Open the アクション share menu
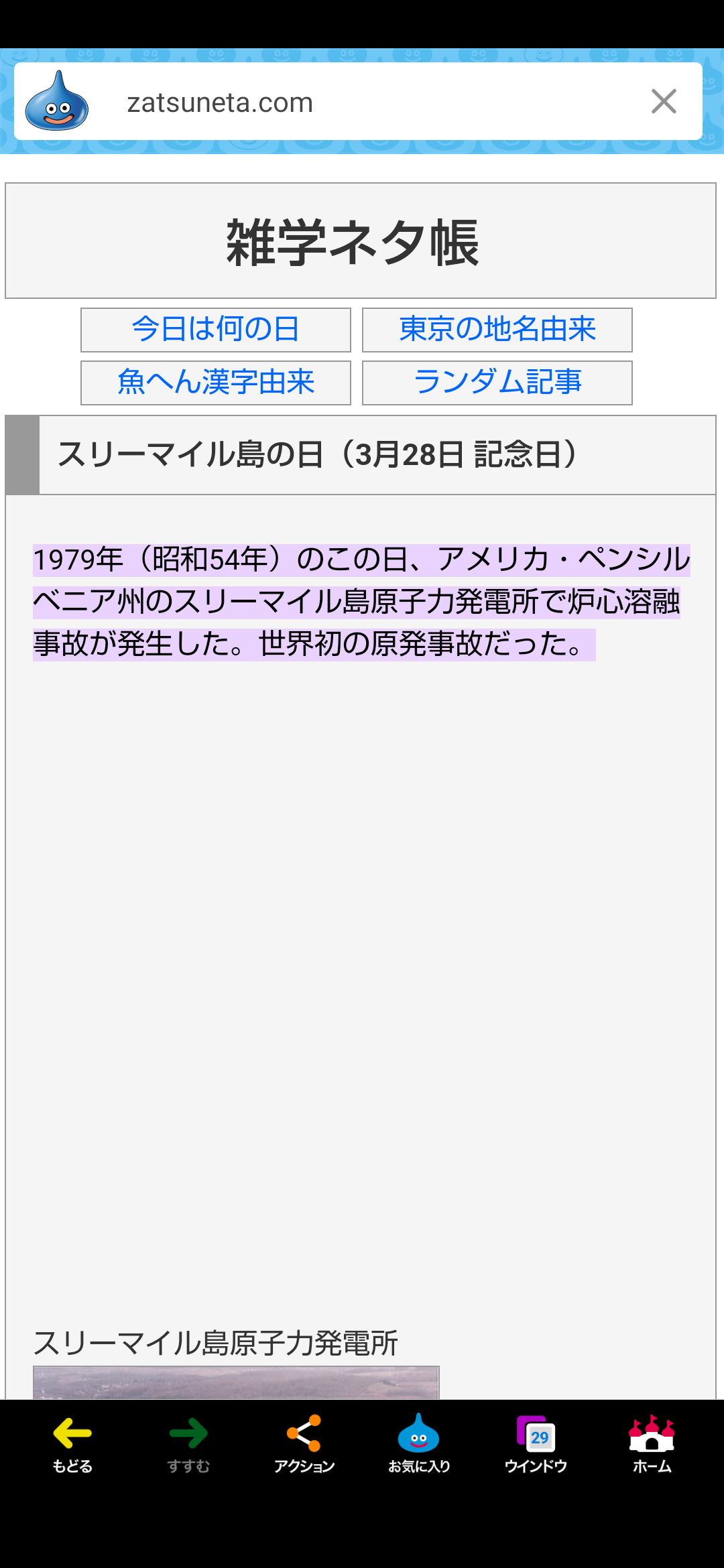The image size is (724, 1568). point(304,1445)
